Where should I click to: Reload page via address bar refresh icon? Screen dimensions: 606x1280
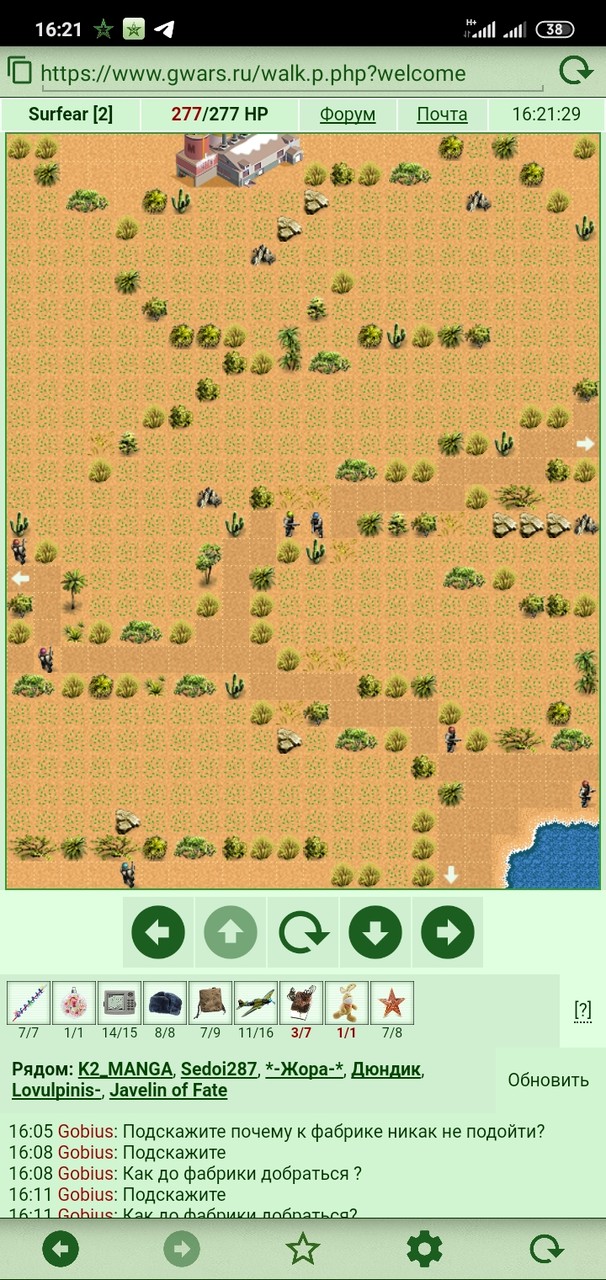point(575,71)
